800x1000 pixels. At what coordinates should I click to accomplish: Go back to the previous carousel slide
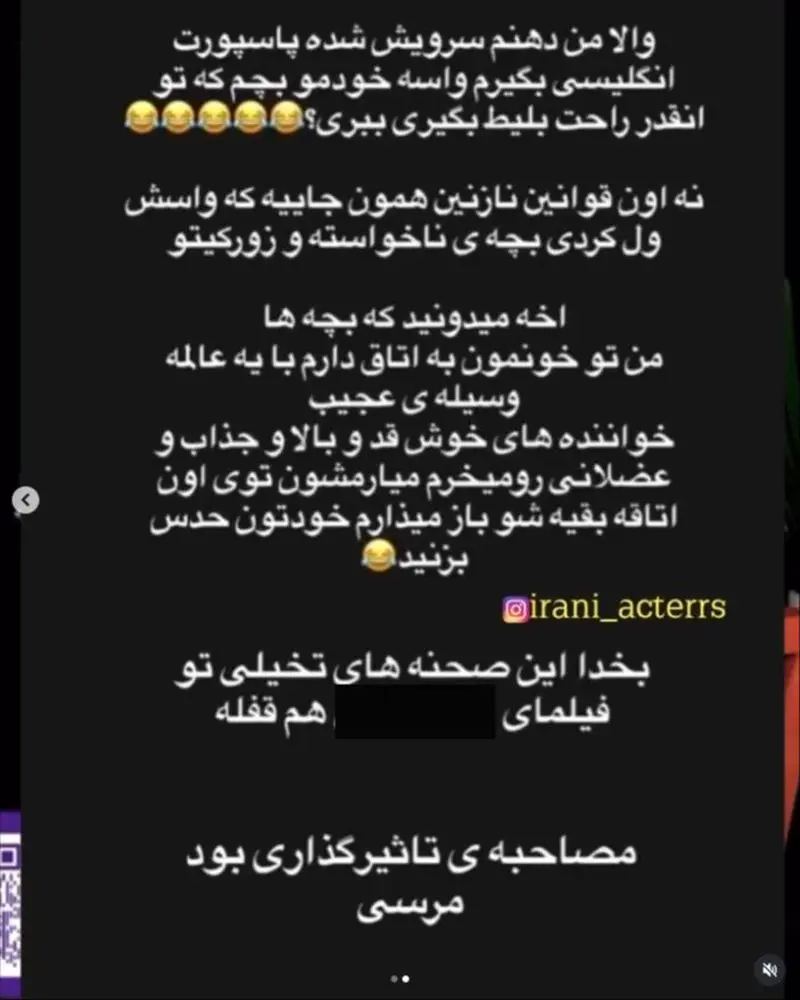(28, 500)
